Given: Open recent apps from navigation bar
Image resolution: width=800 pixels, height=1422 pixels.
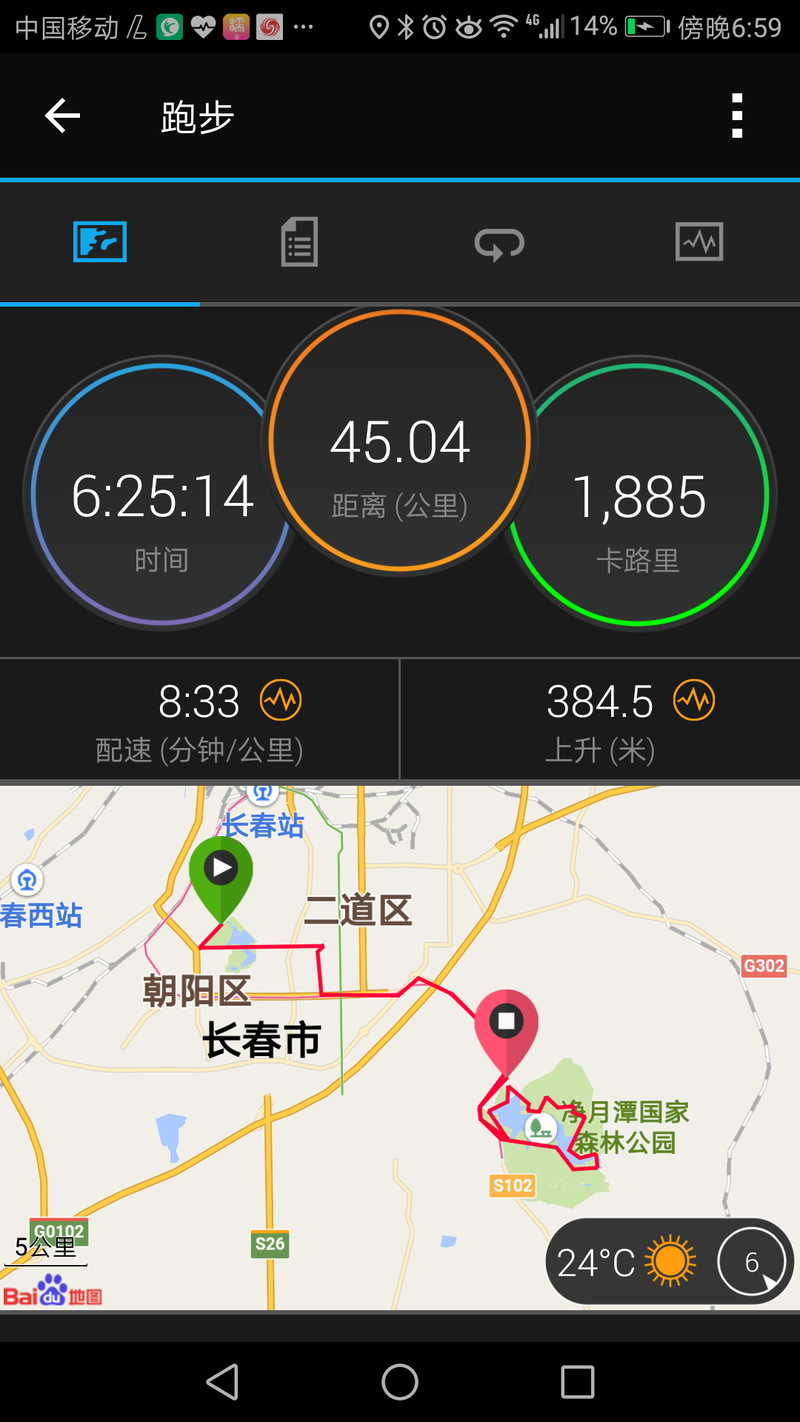Looking at the screenshot, I should coord(577,1382).
